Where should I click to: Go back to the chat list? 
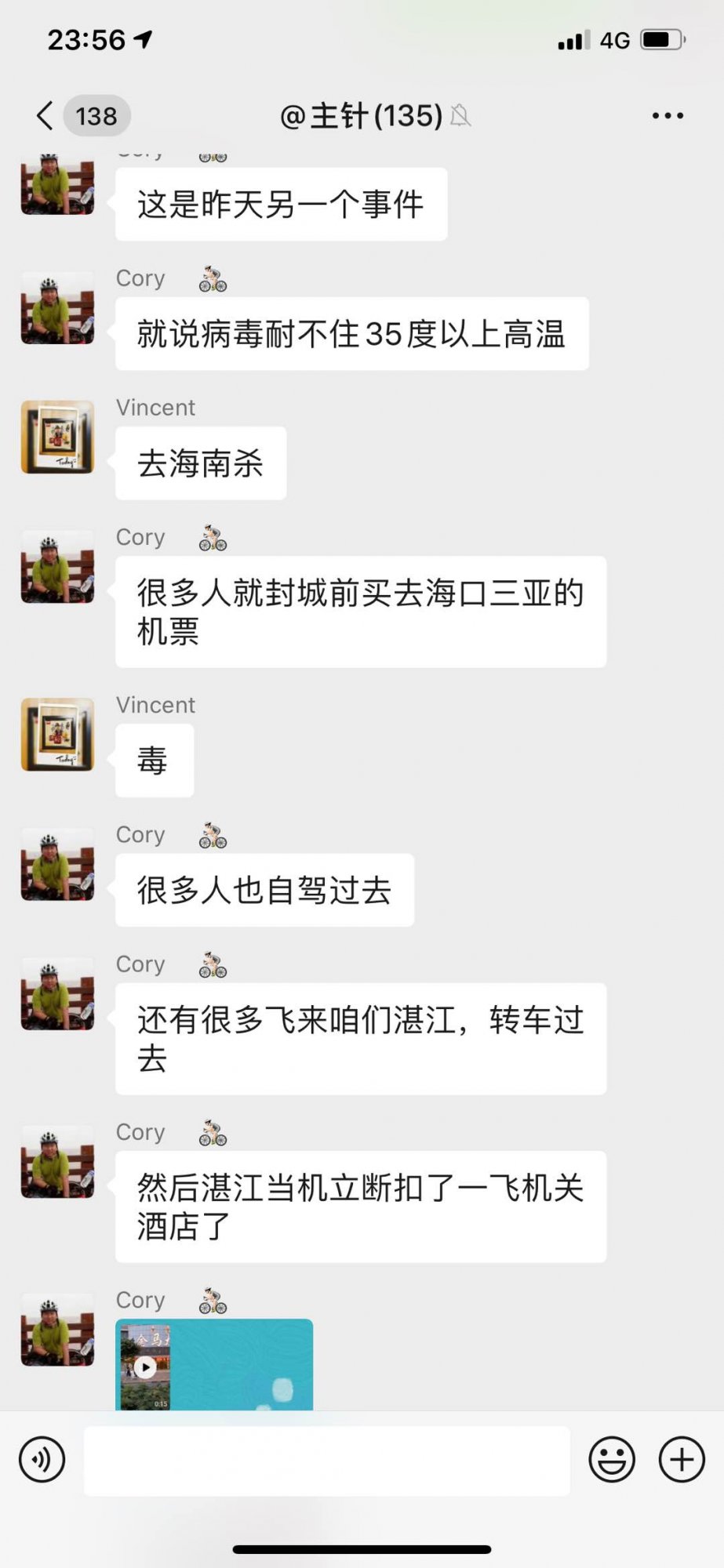click(45, 116)
